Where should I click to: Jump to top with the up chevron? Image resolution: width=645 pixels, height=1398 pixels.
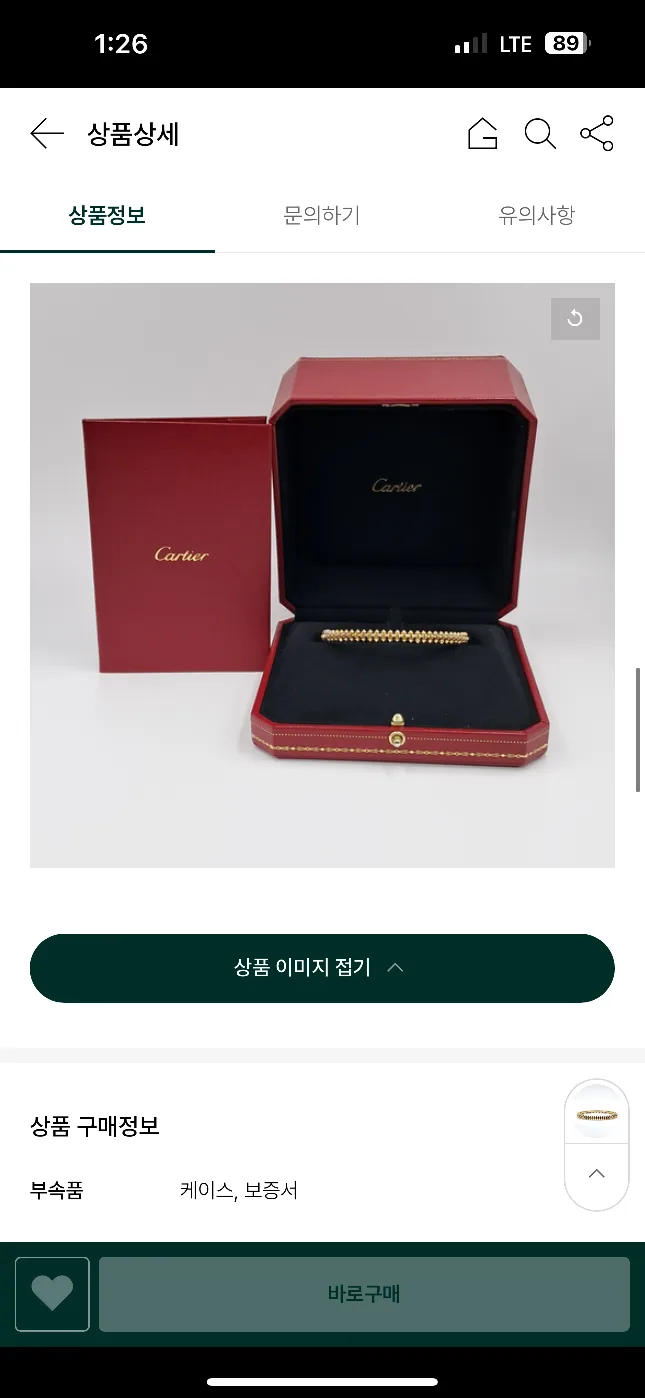click(597, 1174)
